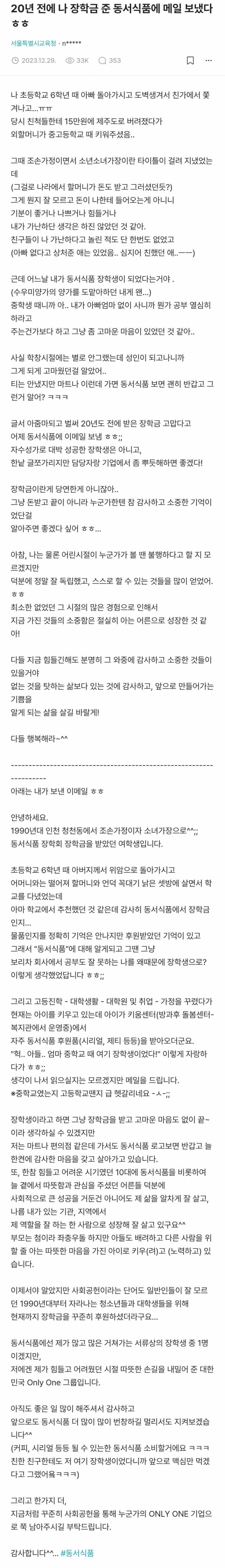Open the post overflow menu

209,60
